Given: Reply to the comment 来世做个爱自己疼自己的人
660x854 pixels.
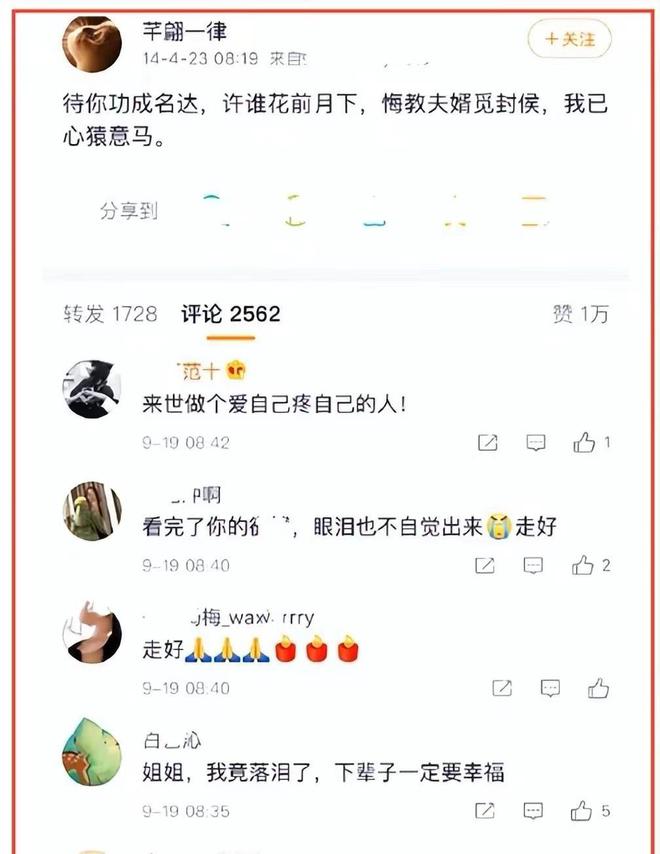Looking at the screenshot, I should tap(536, 442).
